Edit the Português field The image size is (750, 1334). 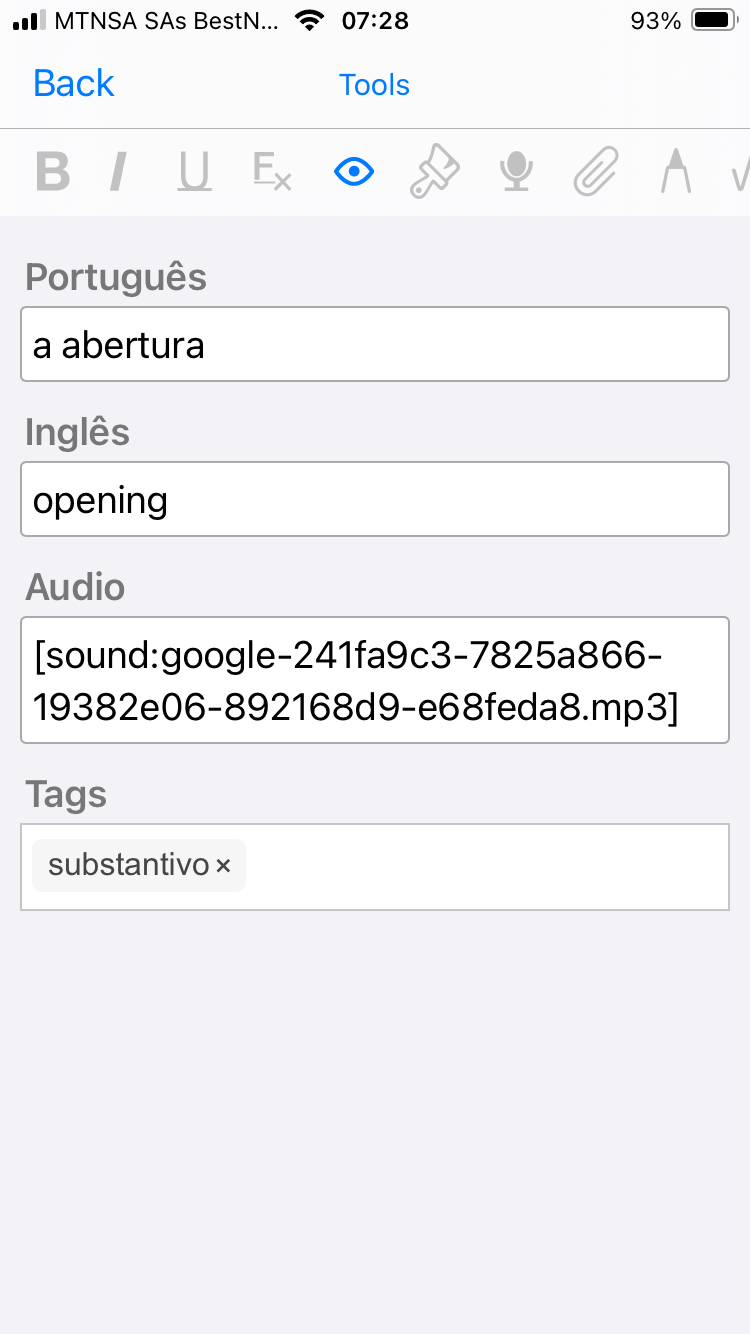[x=374, y=345]
